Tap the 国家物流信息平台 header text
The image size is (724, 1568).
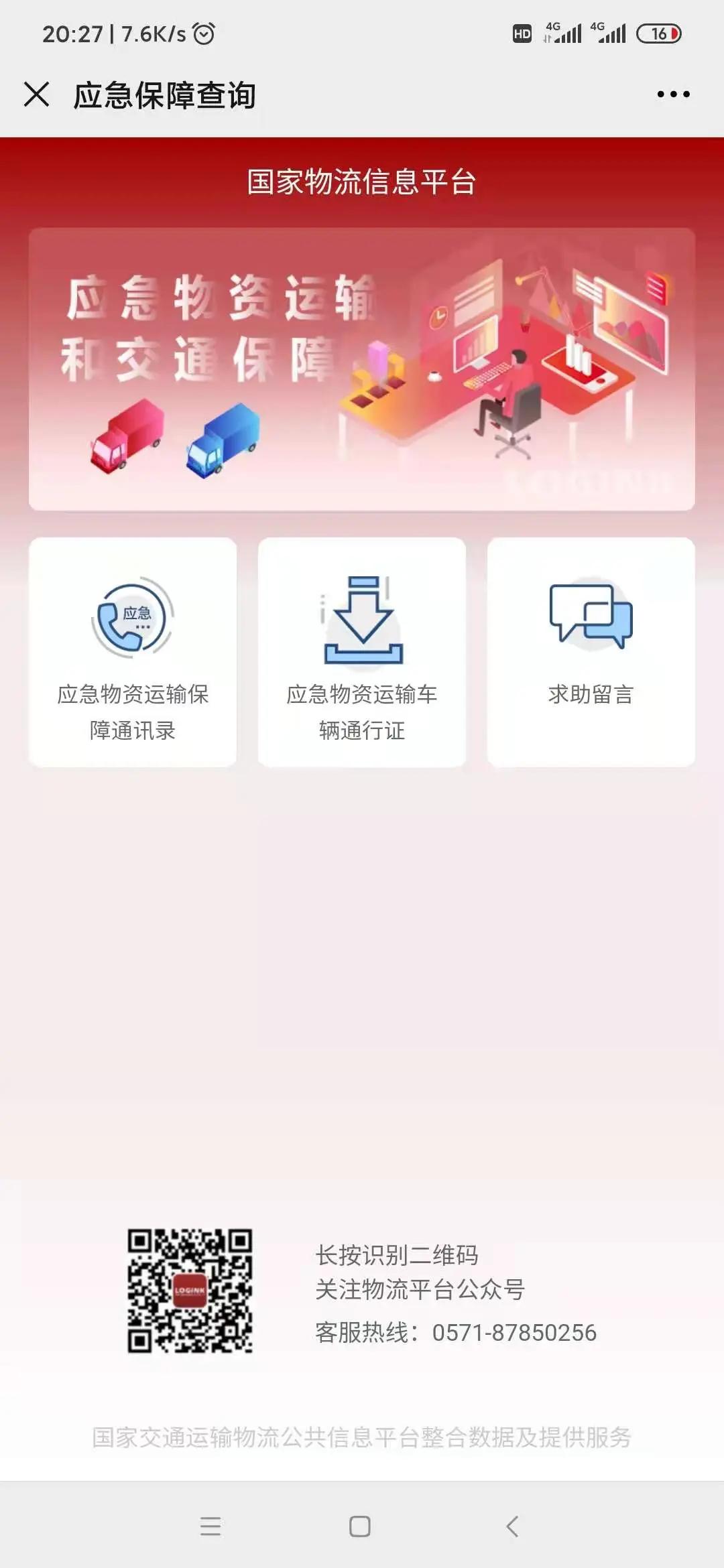(x=361, y=181)
